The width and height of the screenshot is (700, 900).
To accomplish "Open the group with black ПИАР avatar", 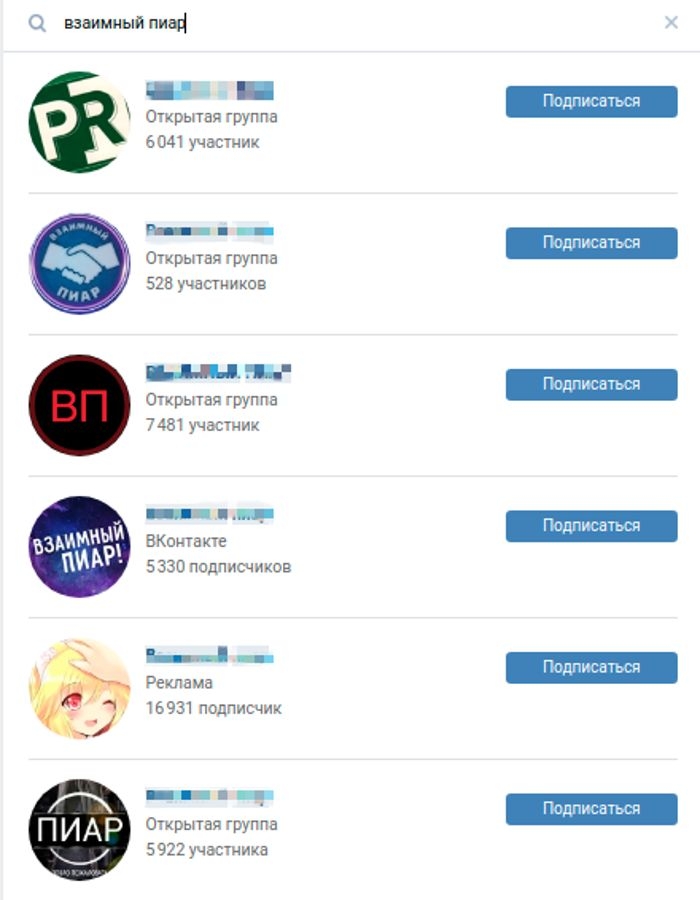I will [x=79, y=829].
